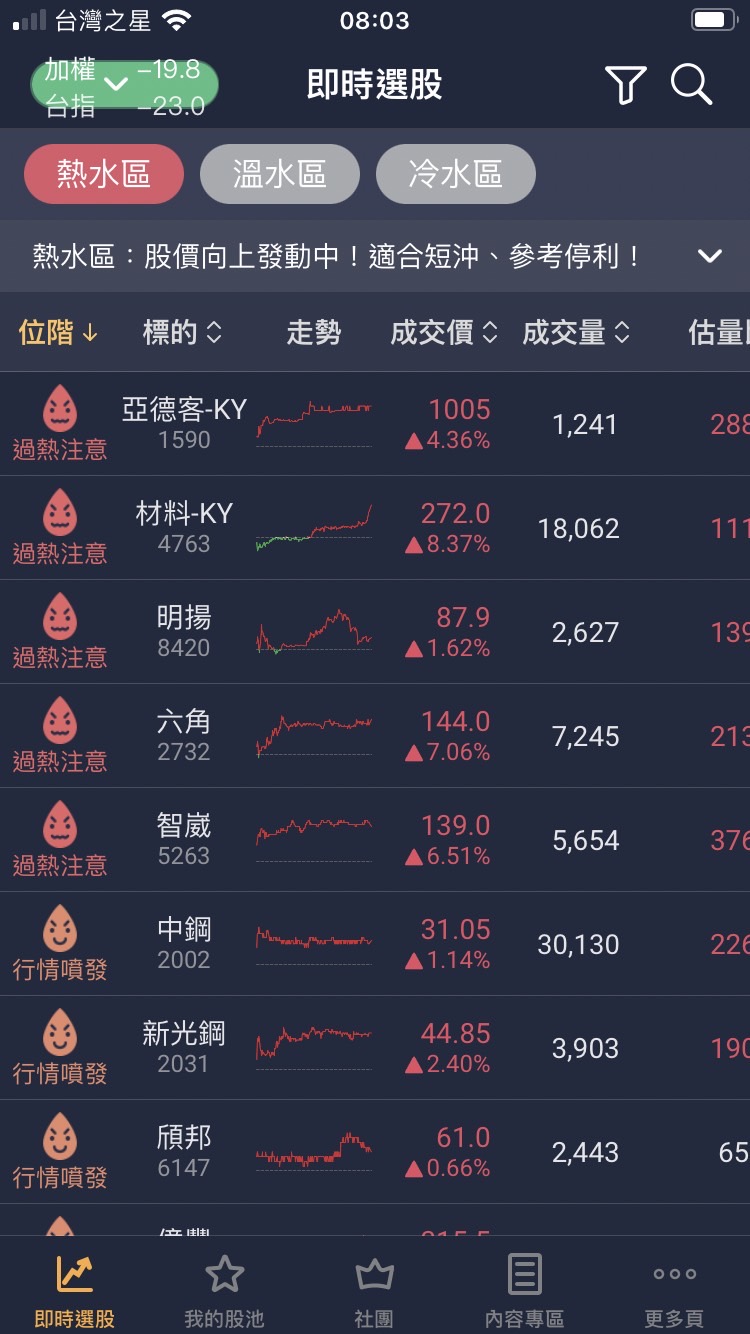Switch to the 溫水區 chip
Screen dimensions: 750x1334
pyautogui.click(x=280, y=174)
